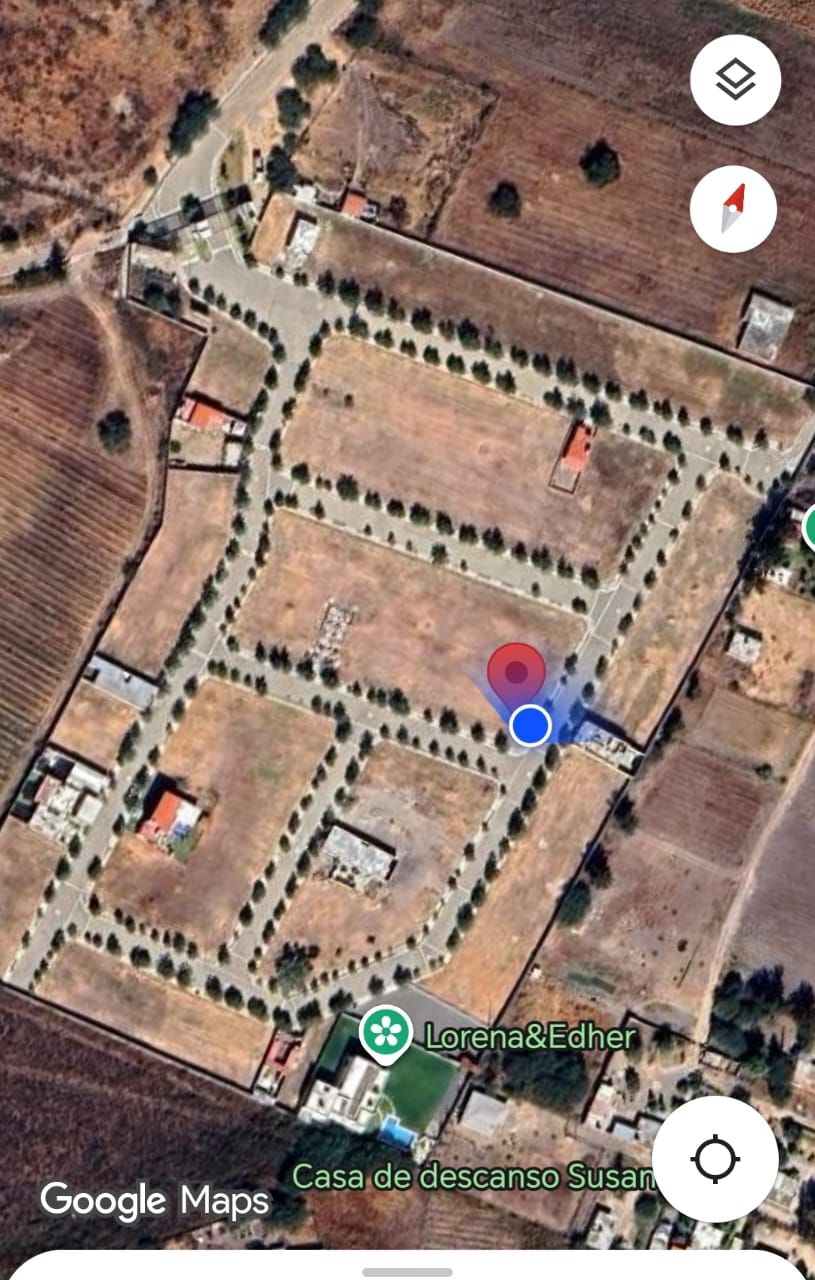Viewport: 815px width, 1280px height.
Task: Open the map layers selector
Action: pyautogui.click(x=735, y=80)
